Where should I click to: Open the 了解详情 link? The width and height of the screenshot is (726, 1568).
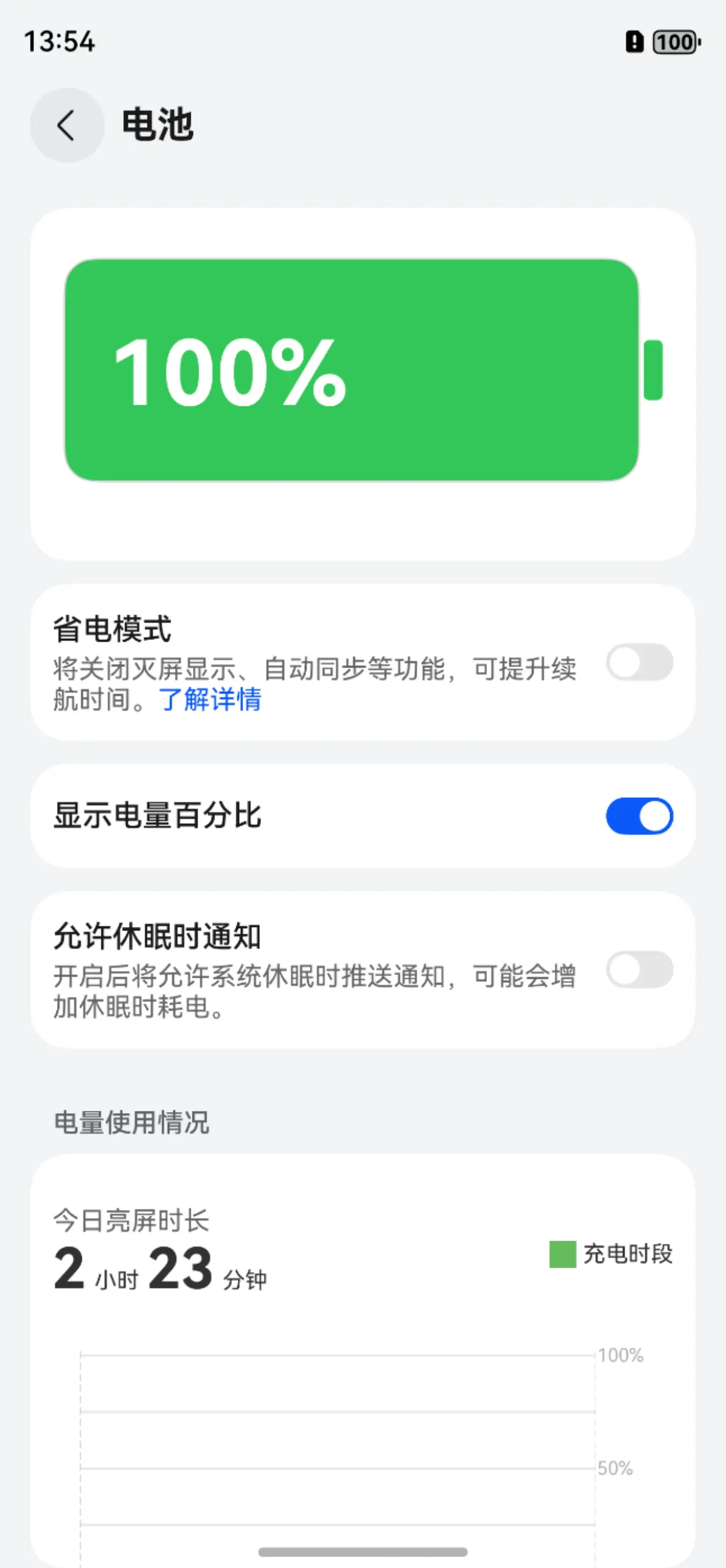point(210,699)
